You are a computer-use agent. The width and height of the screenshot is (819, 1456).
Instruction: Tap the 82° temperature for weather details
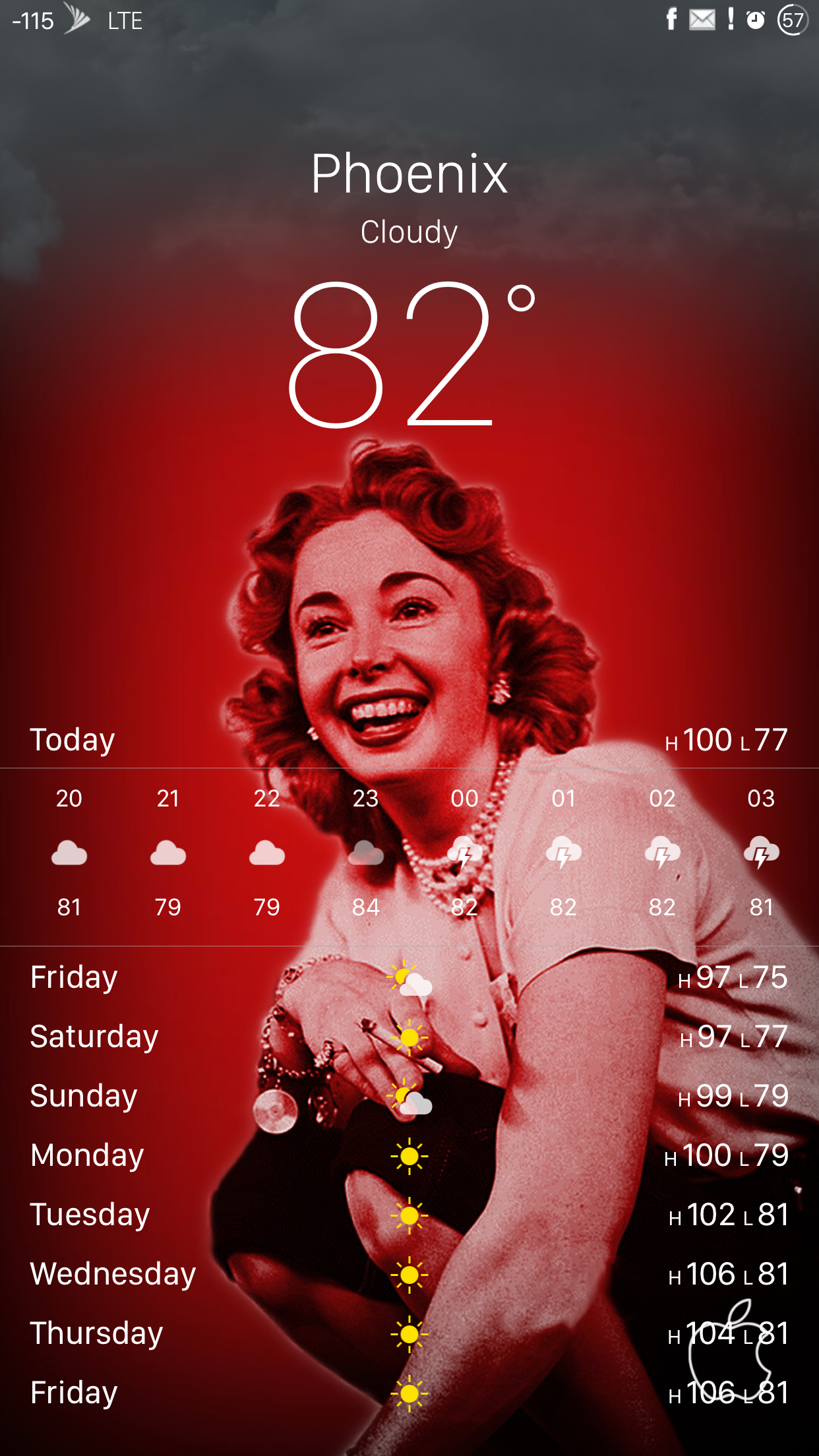[411, 355]
